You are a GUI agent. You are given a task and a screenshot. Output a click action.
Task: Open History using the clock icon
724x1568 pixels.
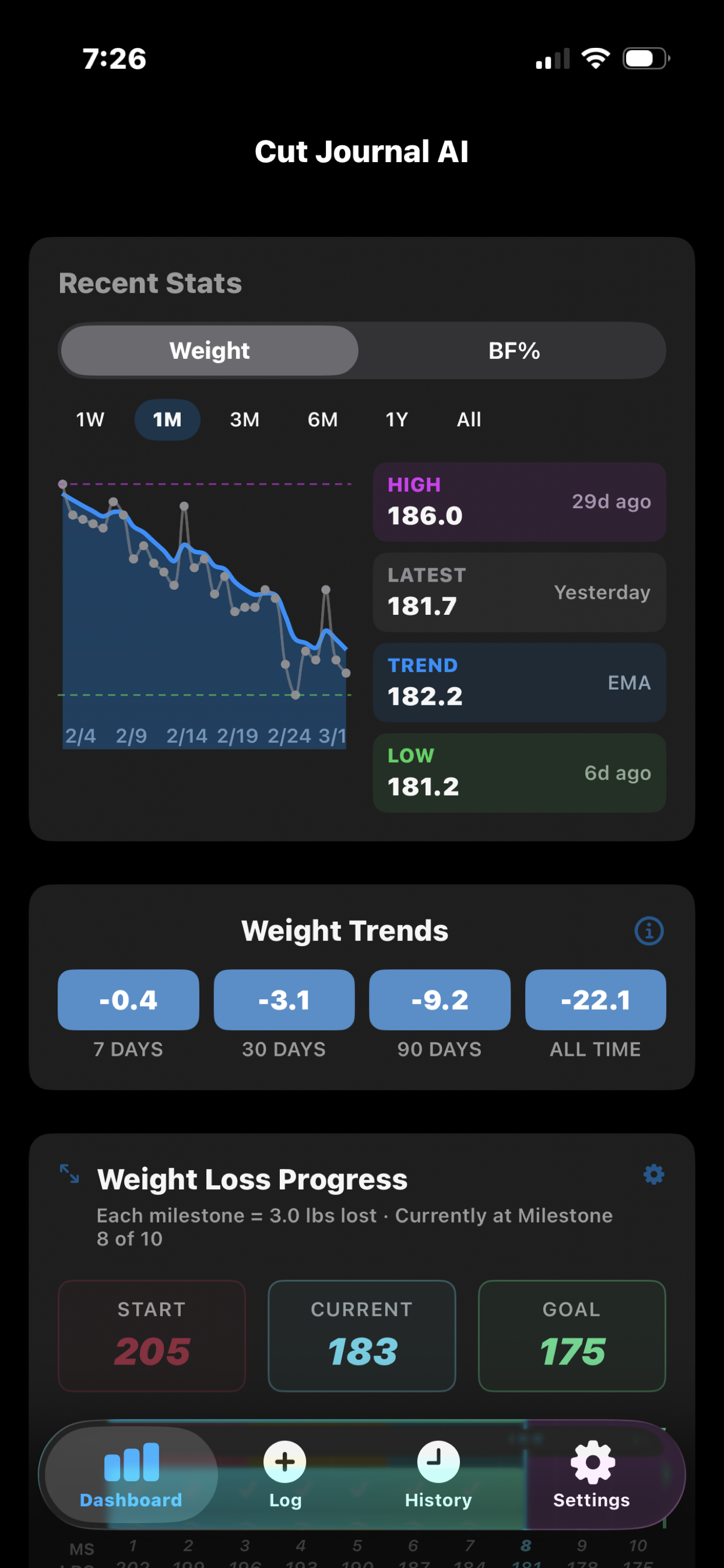(437, 1461)
